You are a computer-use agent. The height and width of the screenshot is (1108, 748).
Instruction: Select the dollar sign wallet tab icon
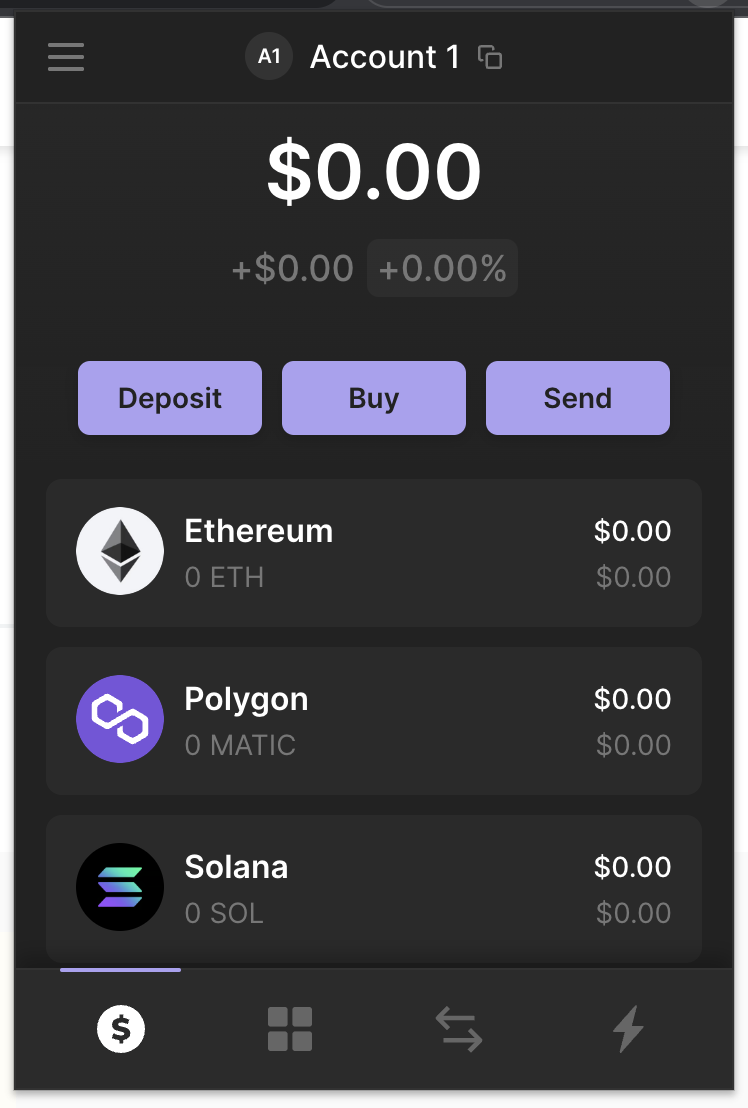coord(120,1028)
